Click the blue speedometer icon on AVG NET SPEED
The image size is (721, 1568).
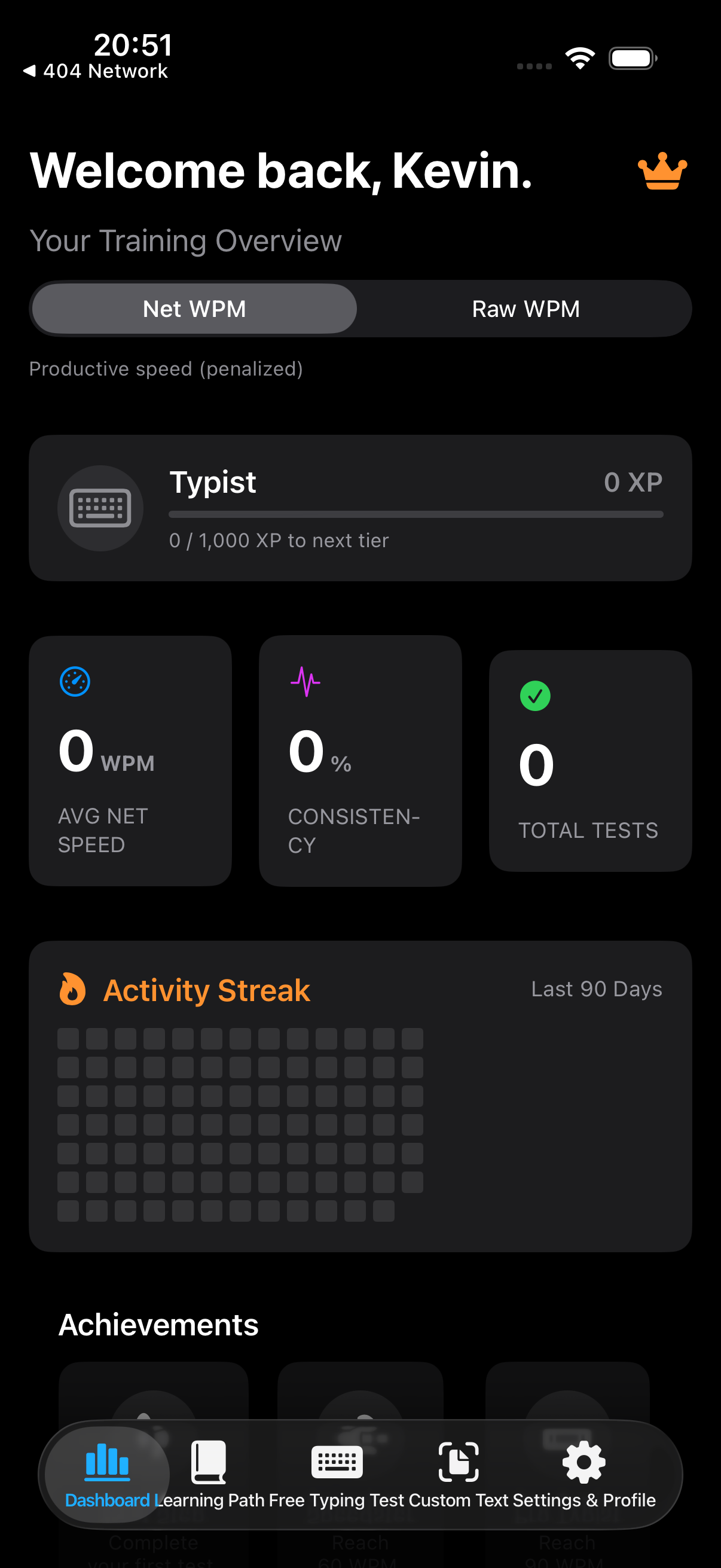(x=75, y=681)
